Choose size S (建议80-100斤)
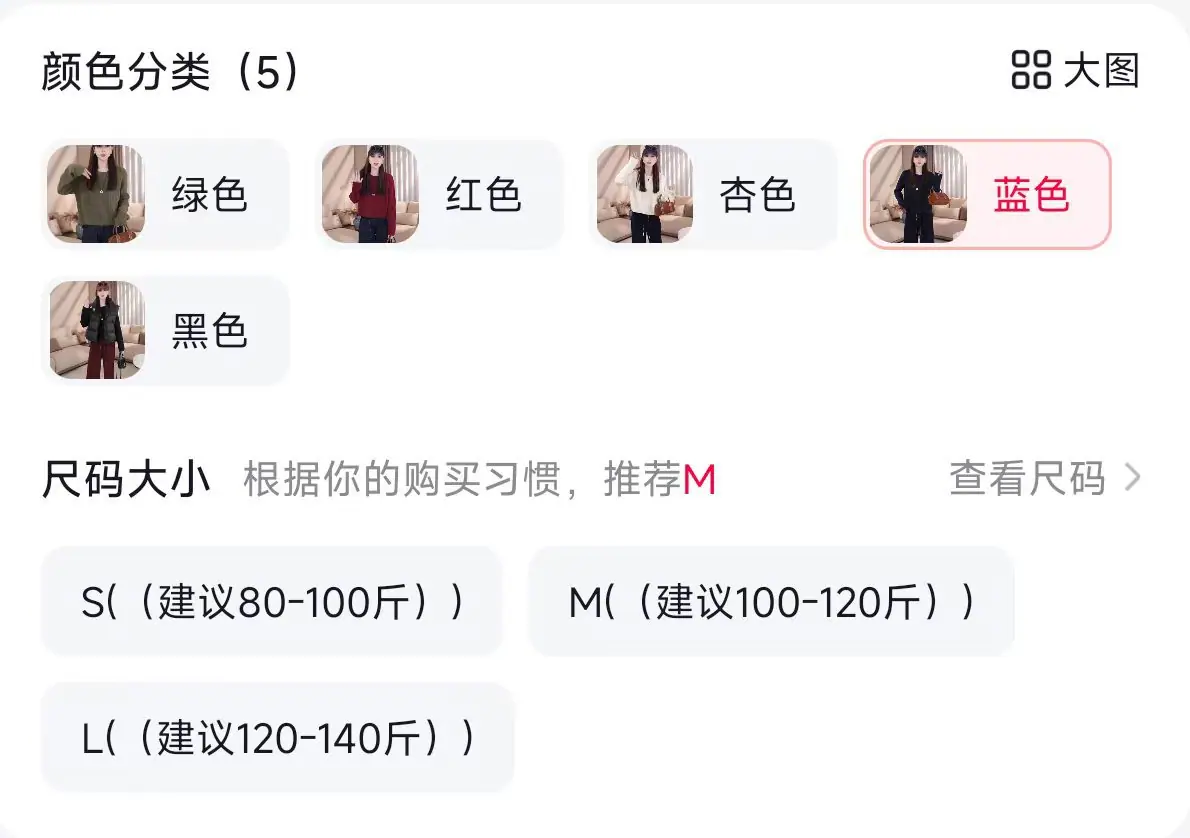This screenshot has height=838, width=1190. pos(272,601)
